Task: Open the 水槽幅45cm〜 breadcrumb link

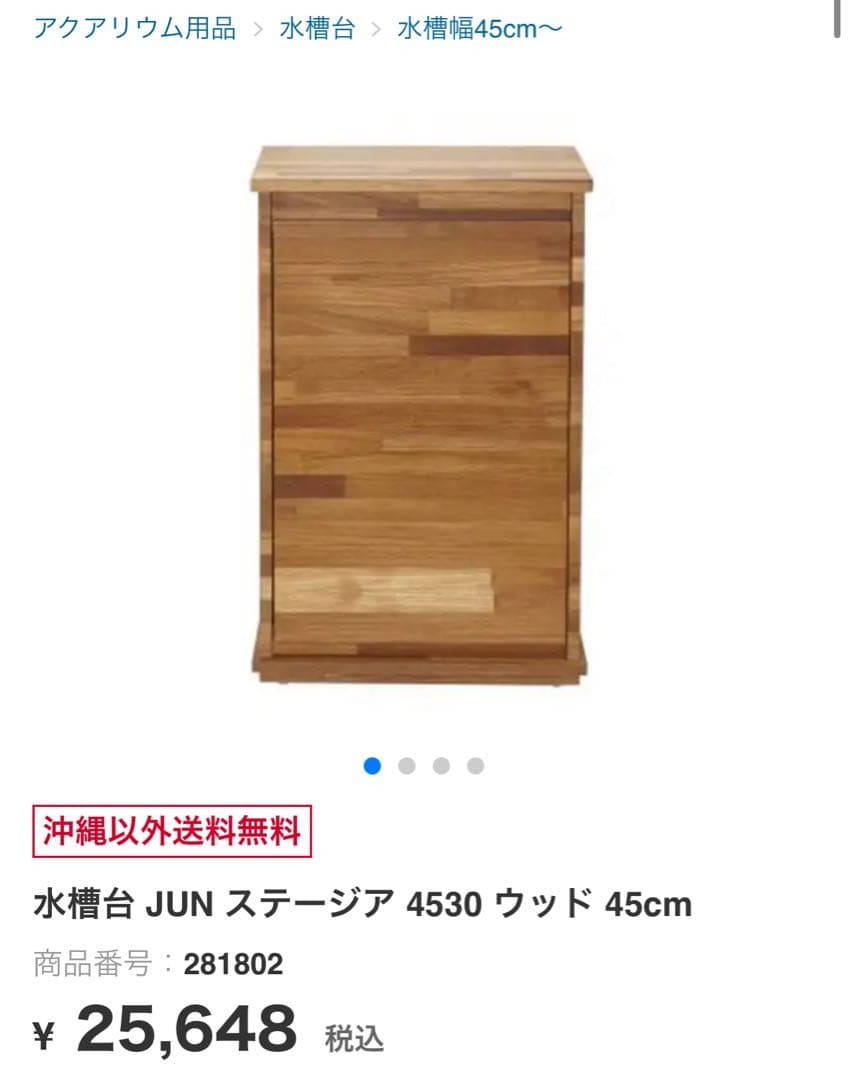Action: pos(480,28)
